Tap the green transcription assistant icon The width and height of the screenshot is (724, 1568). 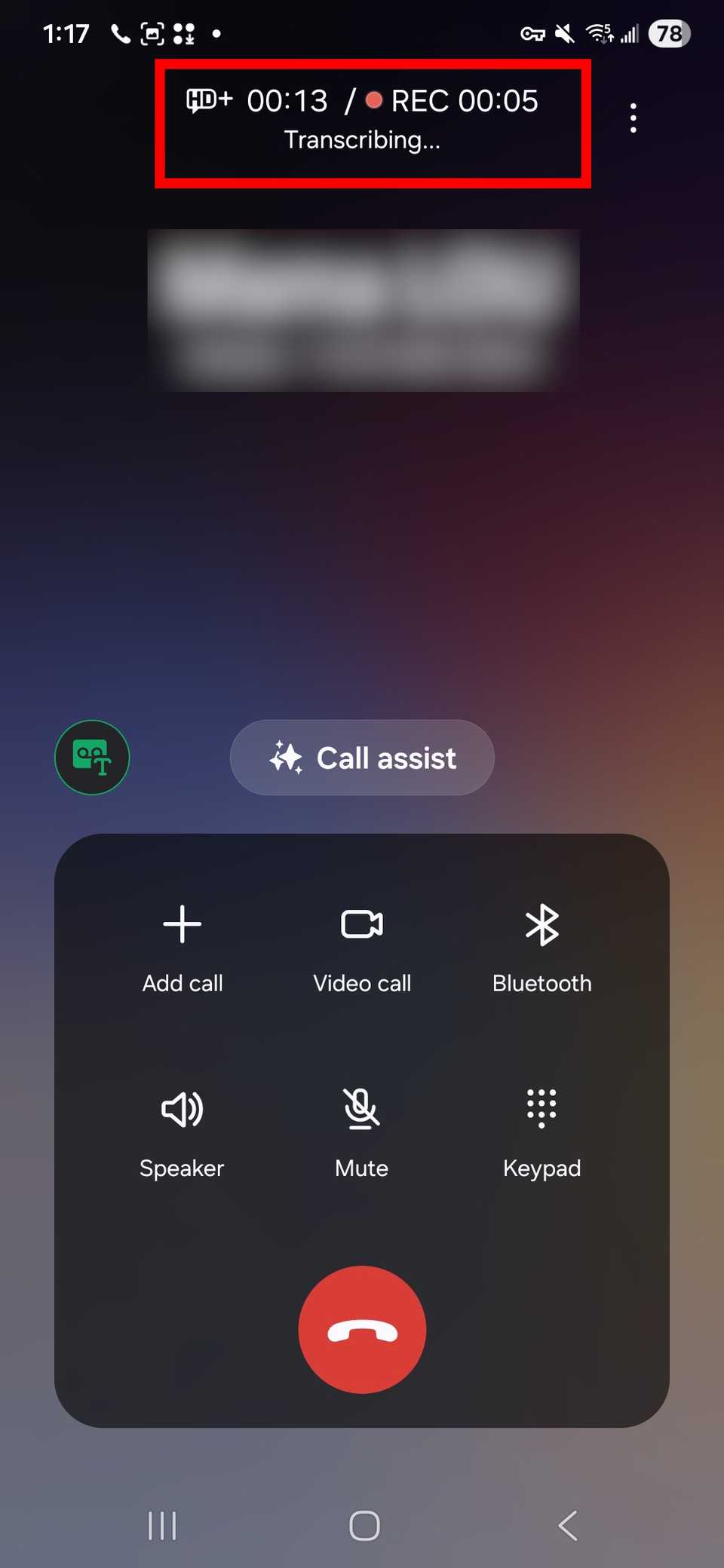point(92,758)
